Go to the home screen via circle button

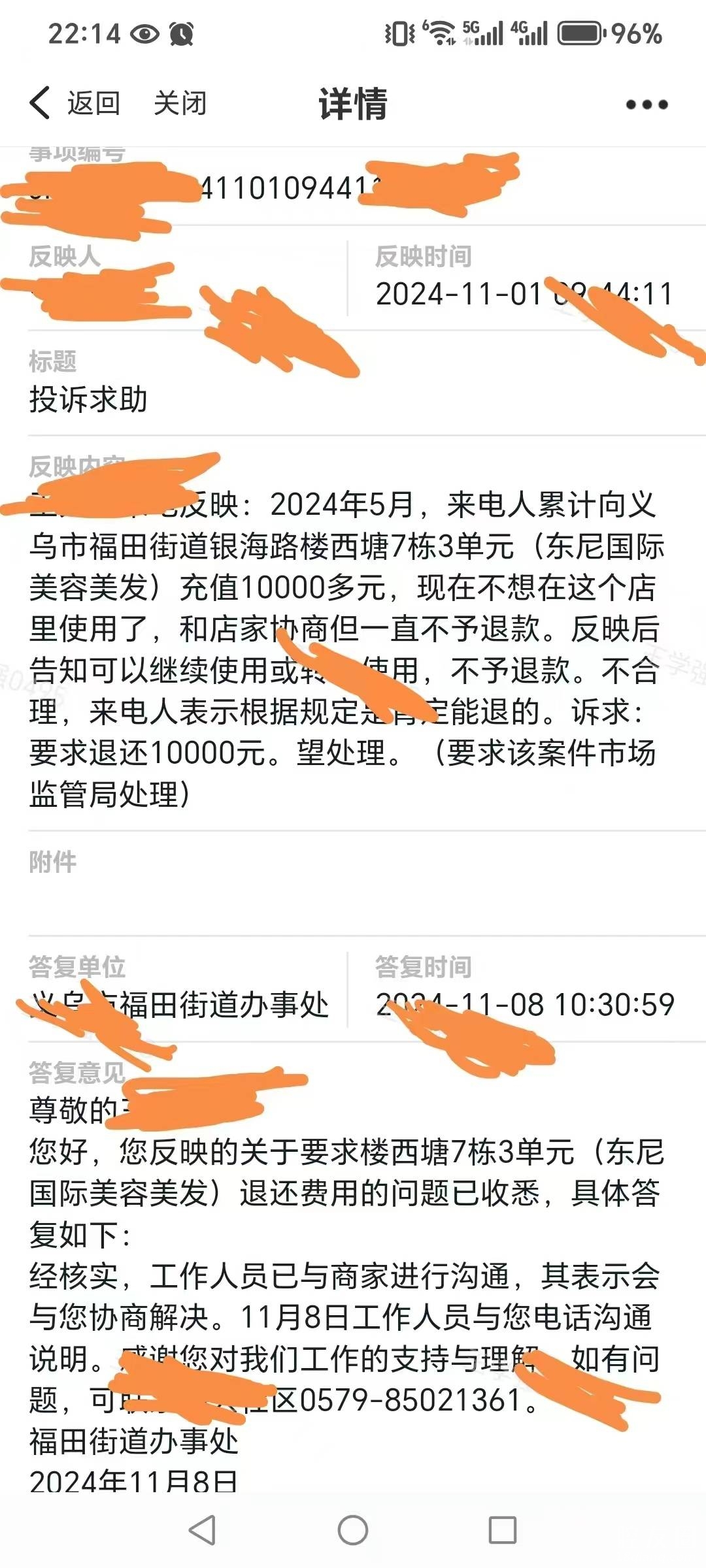353,1529
